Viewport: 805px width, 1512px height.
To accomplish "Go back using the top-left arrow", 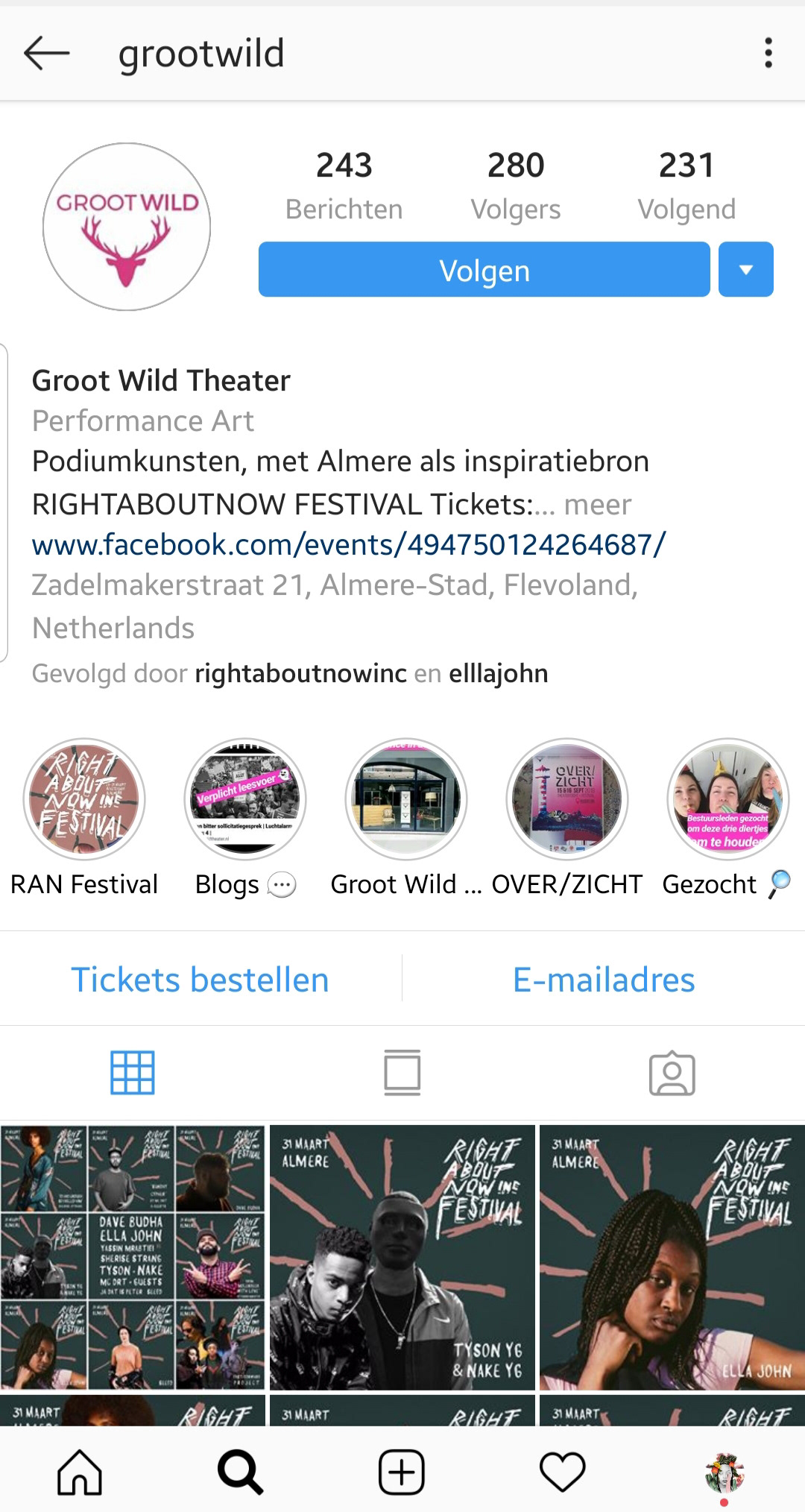I will (x=46, y=54).
